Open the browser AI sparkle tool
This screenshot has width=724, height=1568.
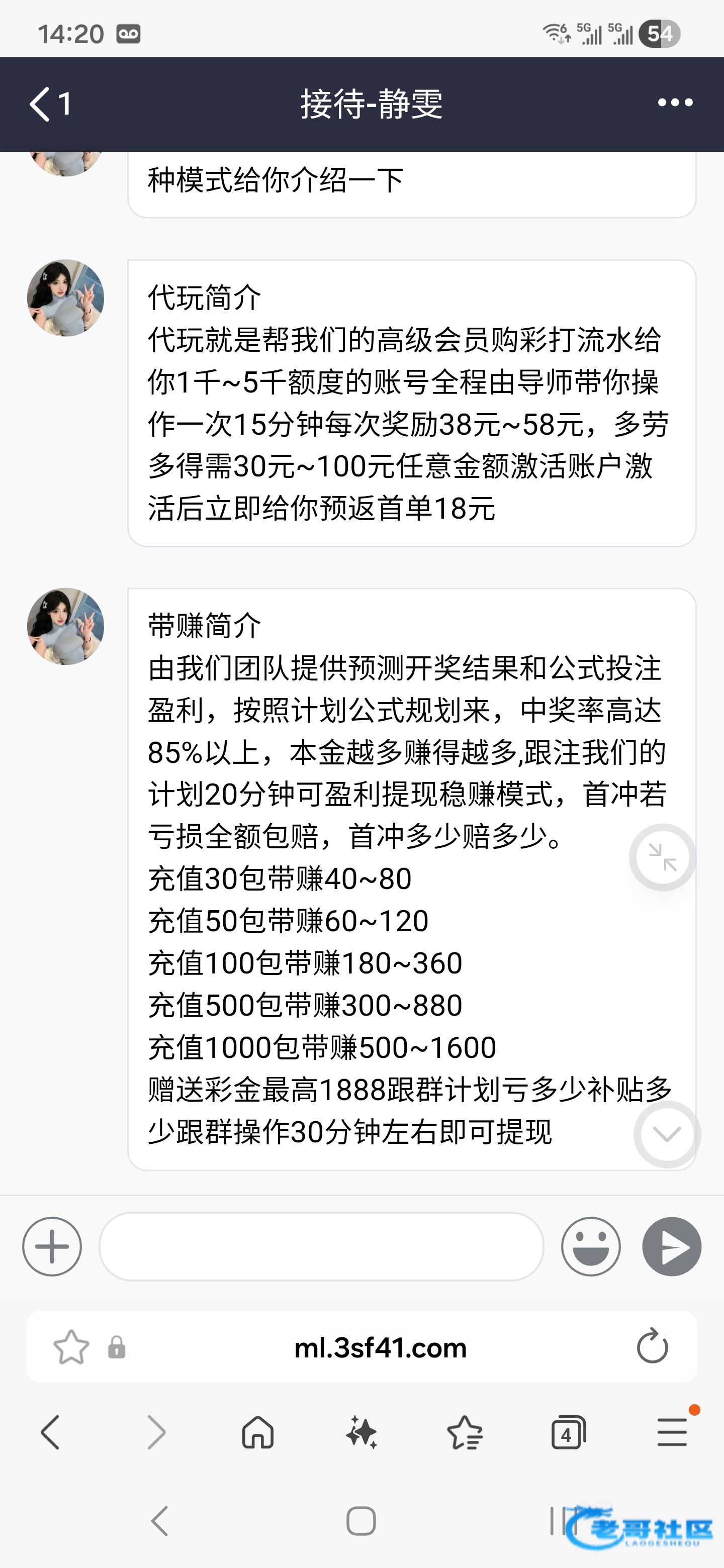pos(361,1432)
